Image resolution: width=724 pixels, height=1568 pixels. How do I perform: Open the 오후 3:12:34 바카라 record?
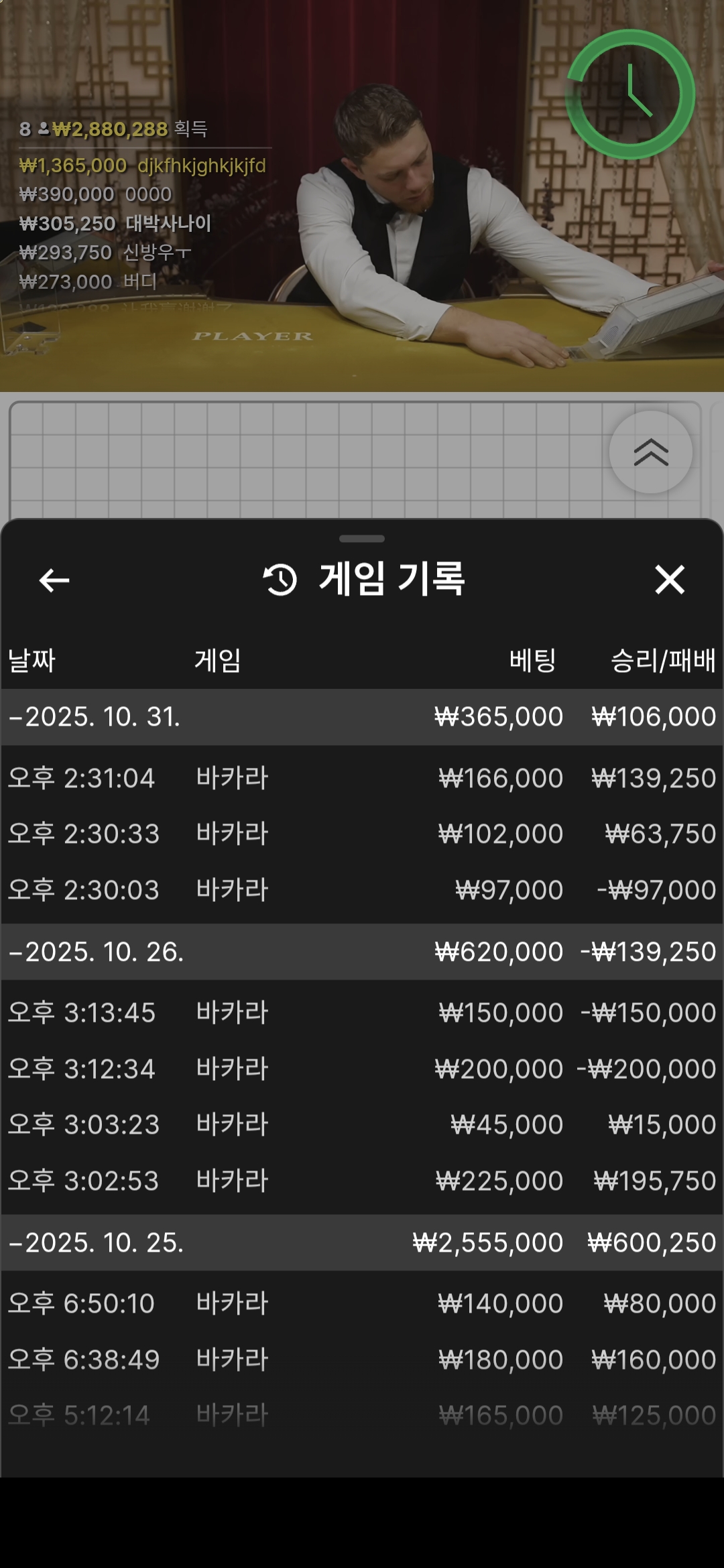tap(362, 1069)
